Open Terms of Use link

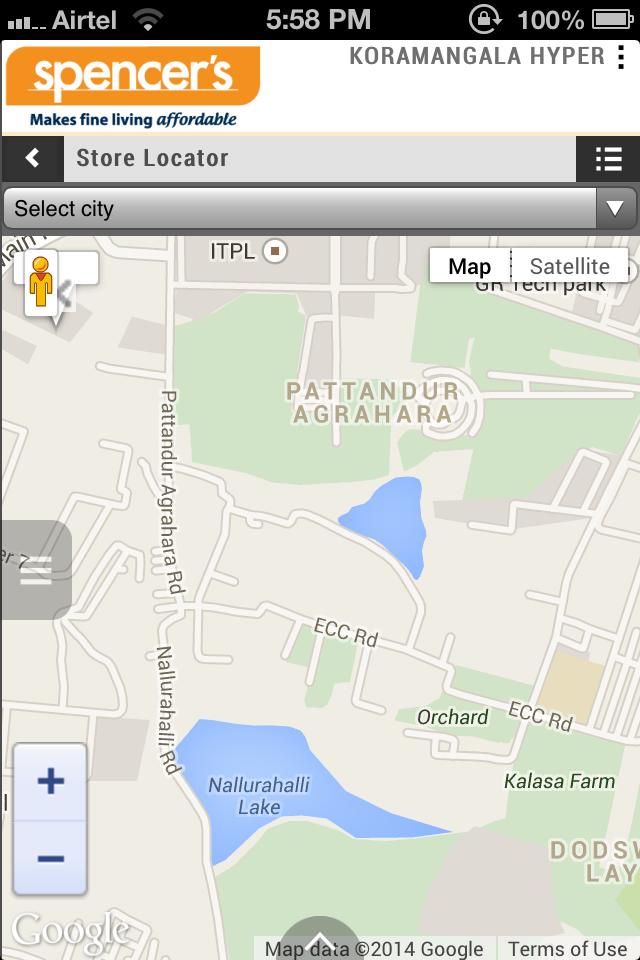coord(567,949)
